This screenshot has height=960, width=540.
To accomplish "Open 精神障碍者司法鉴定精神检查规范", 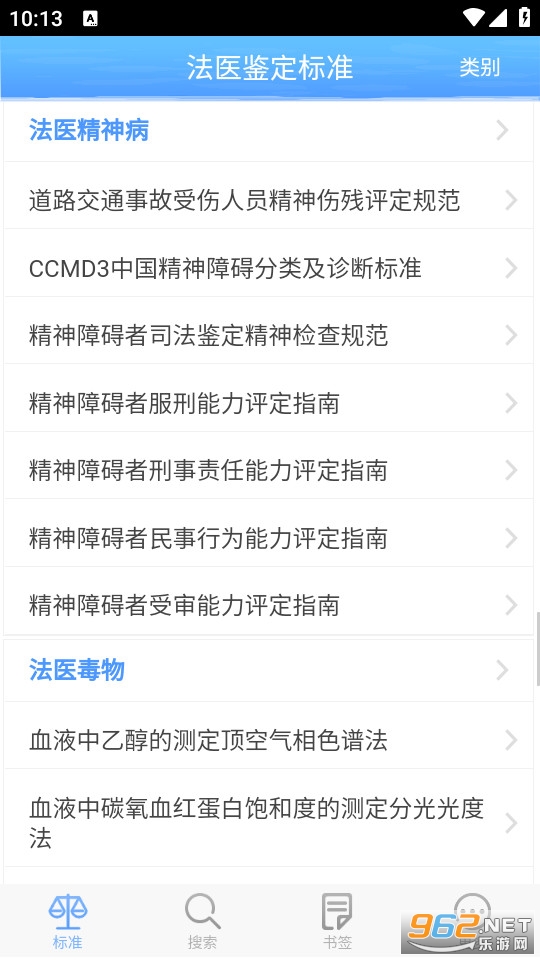I will 268,336.
